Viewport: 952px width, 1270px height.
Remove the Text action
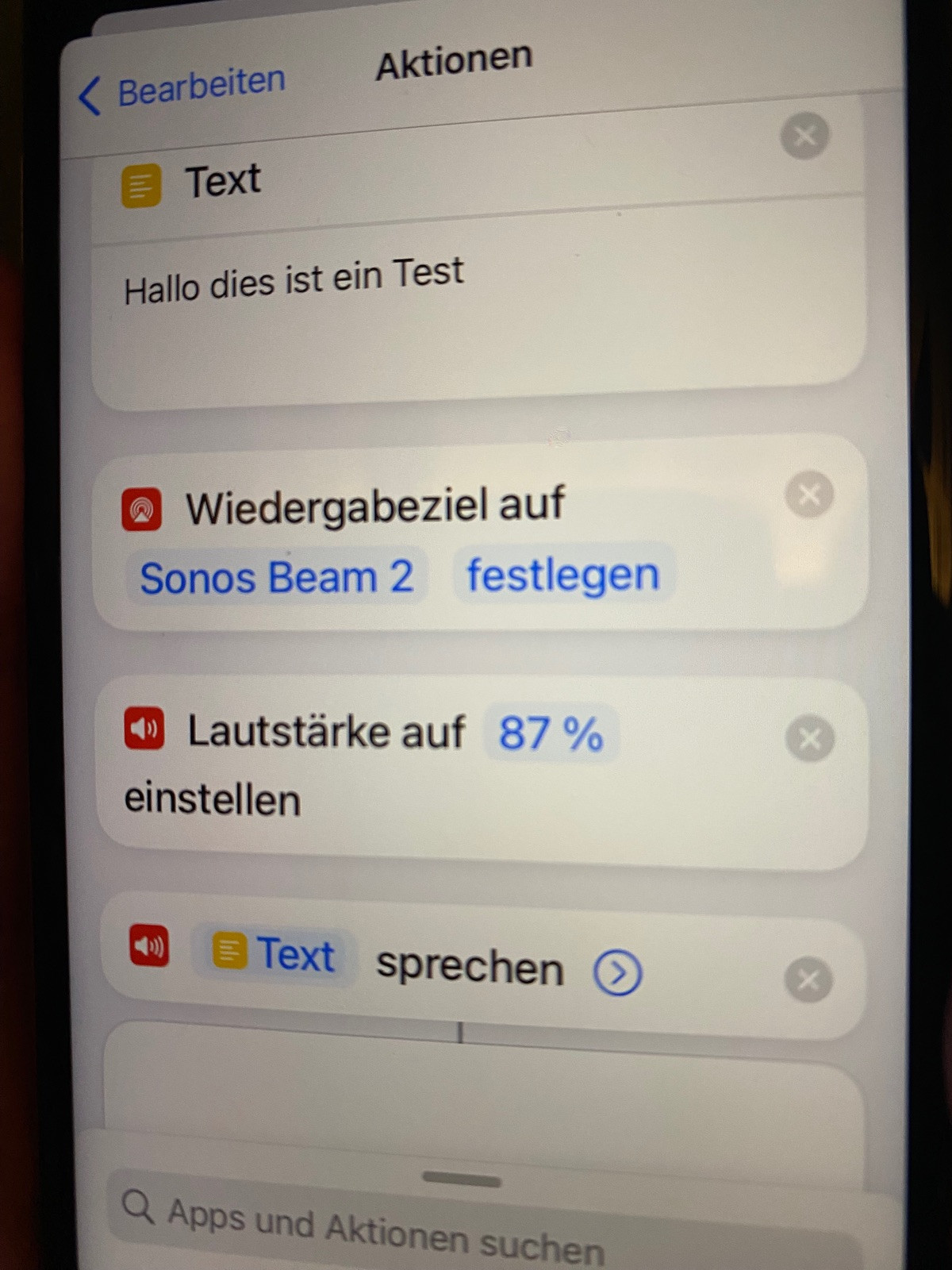(804, 137)
